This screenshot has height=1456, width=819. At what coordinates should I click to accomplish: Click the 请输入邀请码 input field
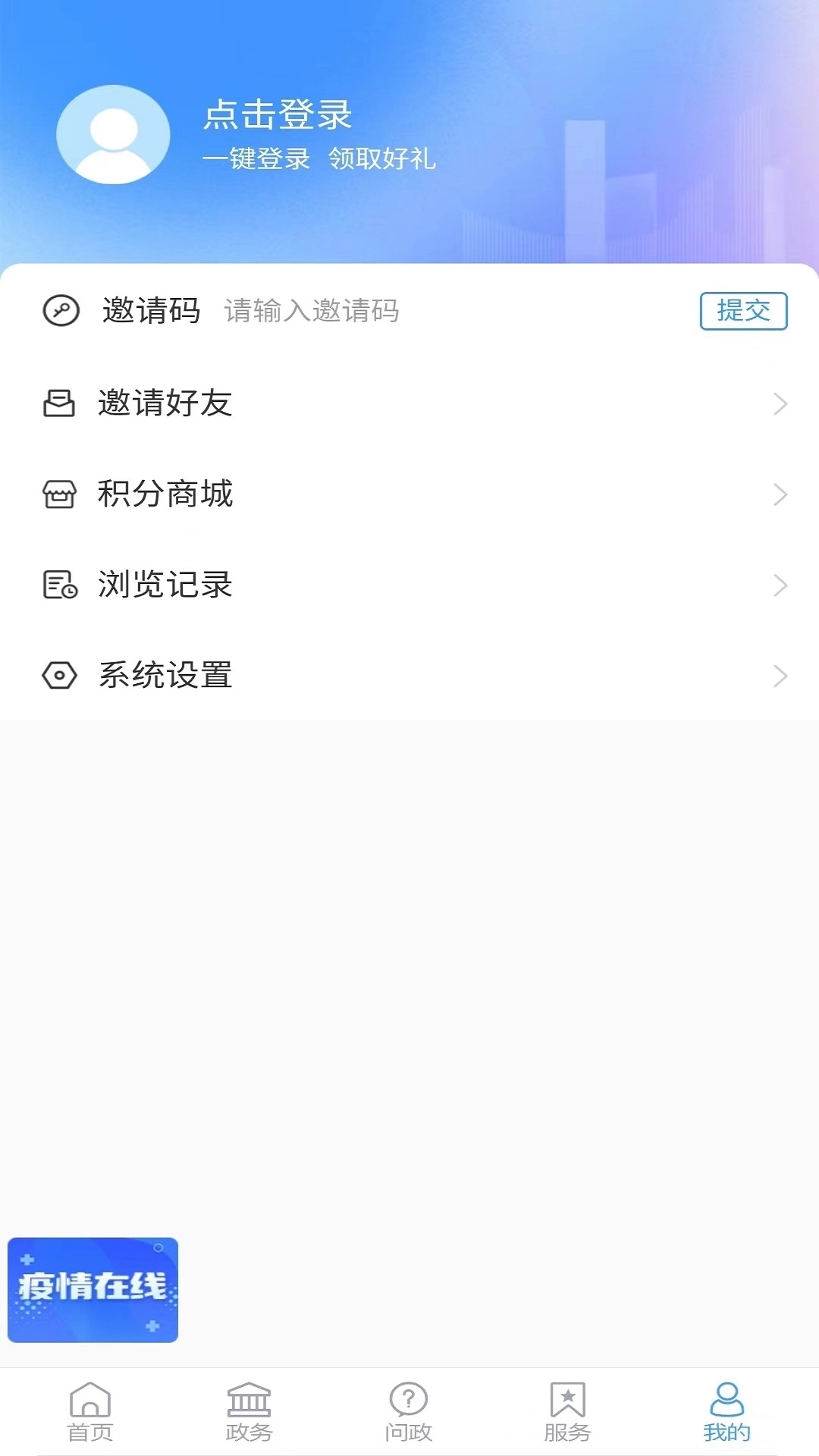[311, 311]
